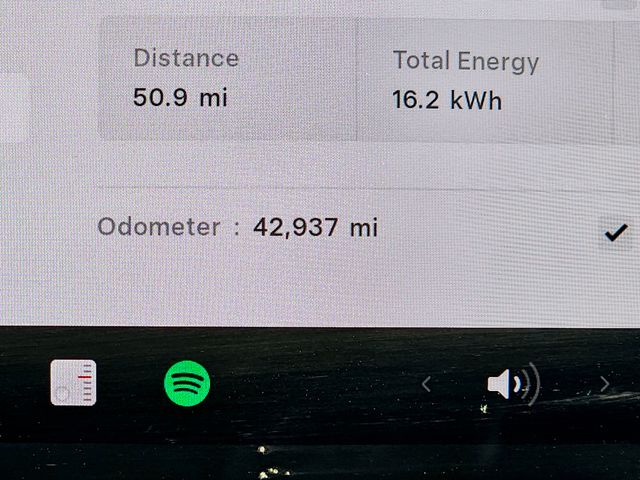Toggle the Odometer checkmark
Screen dimensions: 640x480
tap(616, 232)
